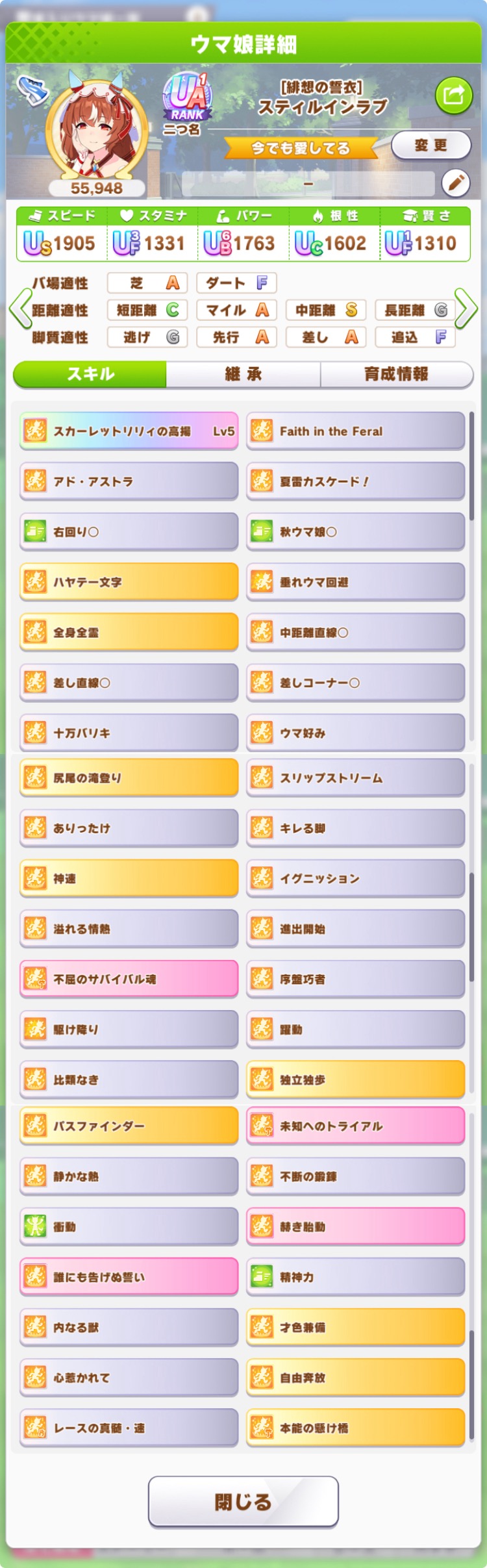Screen dimensions: 487x1568
Task: Open the 未知へのトライアル skill
Action: (355, 1126)
